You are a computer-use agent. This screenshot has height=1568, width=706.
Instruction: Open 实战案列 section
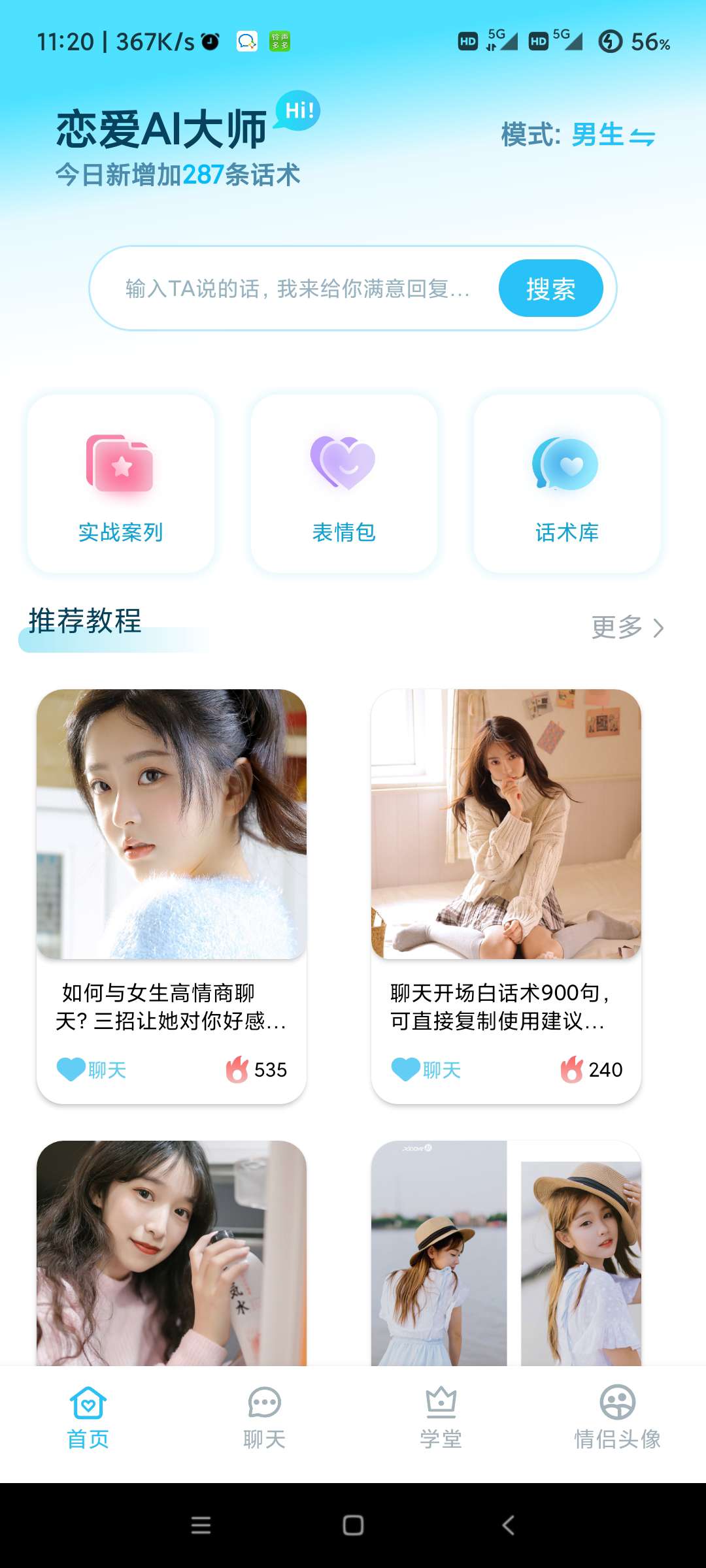[121, 484]
